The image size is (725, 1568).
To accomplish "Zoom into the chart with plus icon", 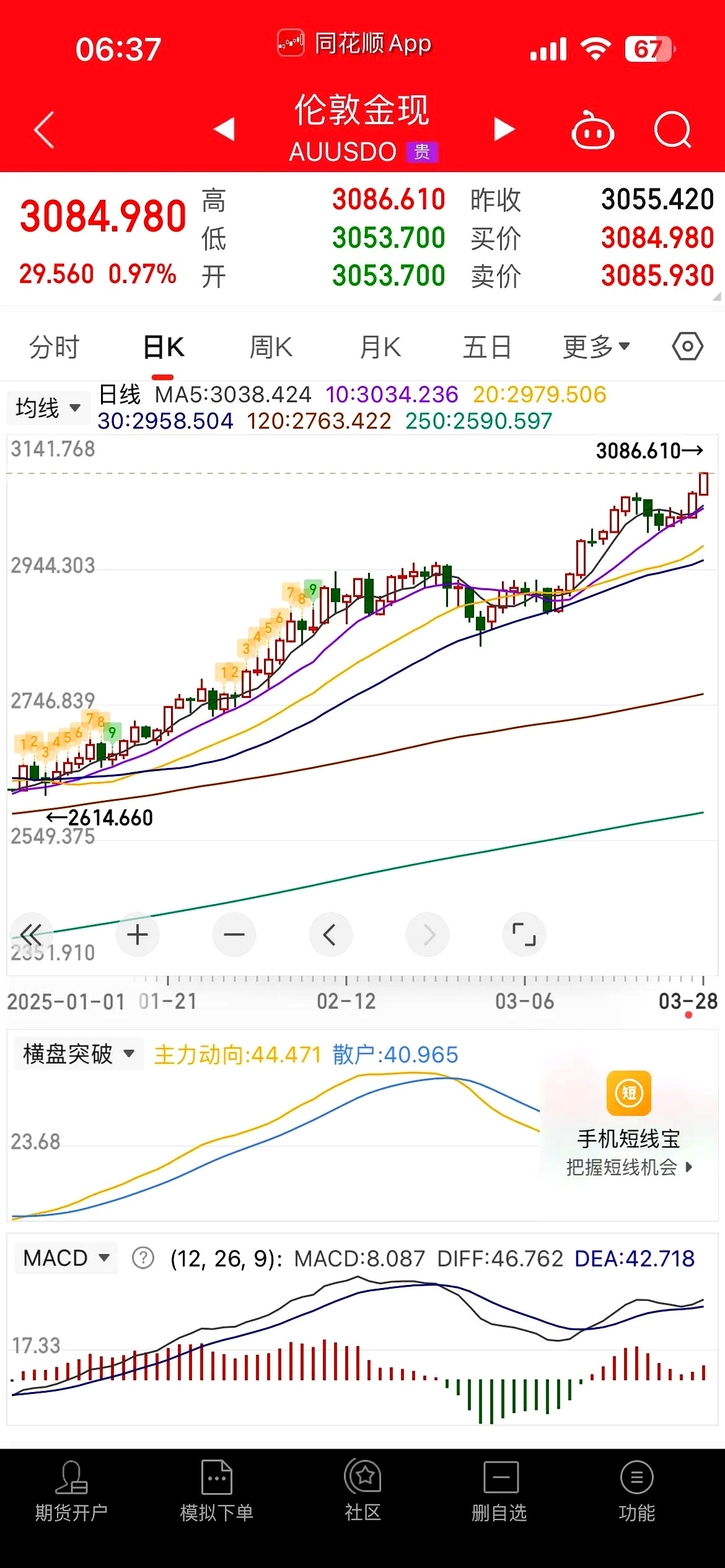I will [138, 934].
